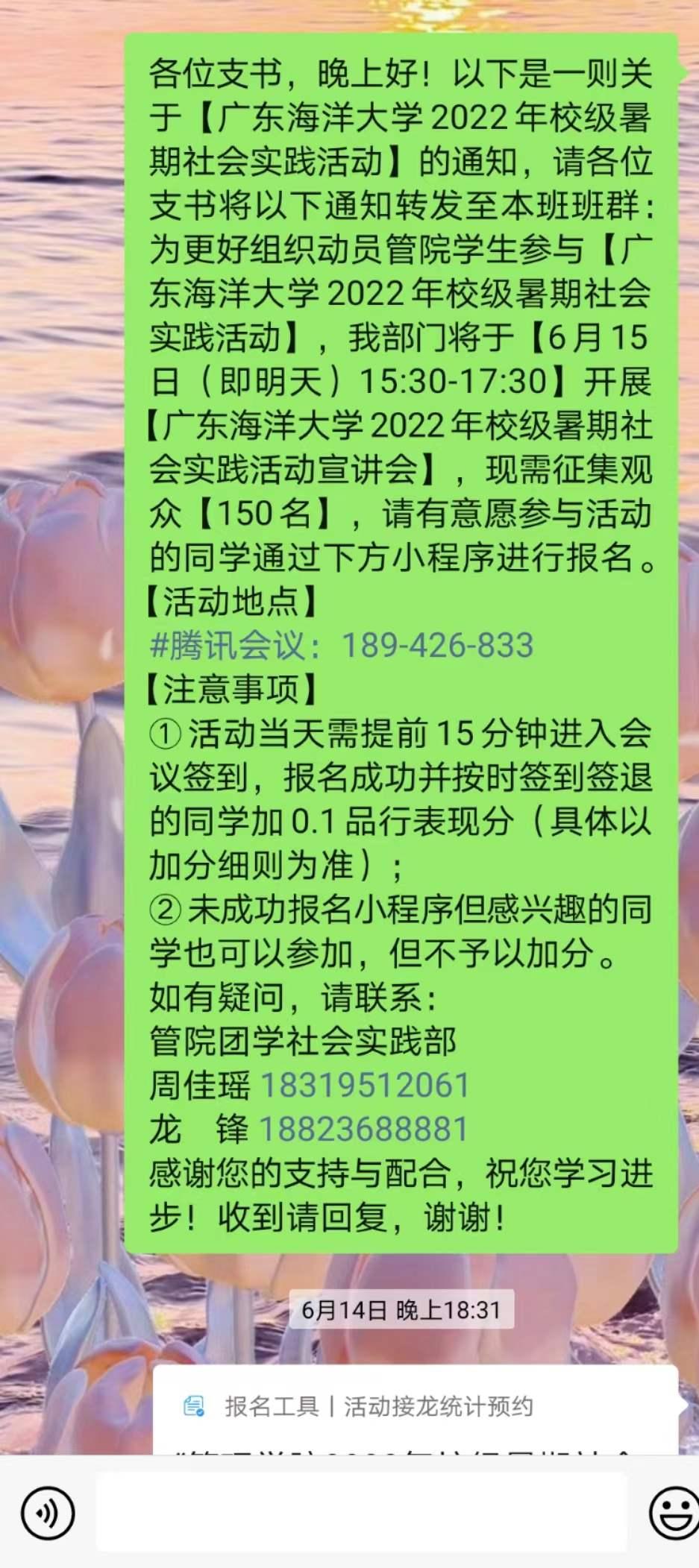Tap phone number 18319512061
This screenshot has height=1568, width=699.
(x=364, y=1085)
